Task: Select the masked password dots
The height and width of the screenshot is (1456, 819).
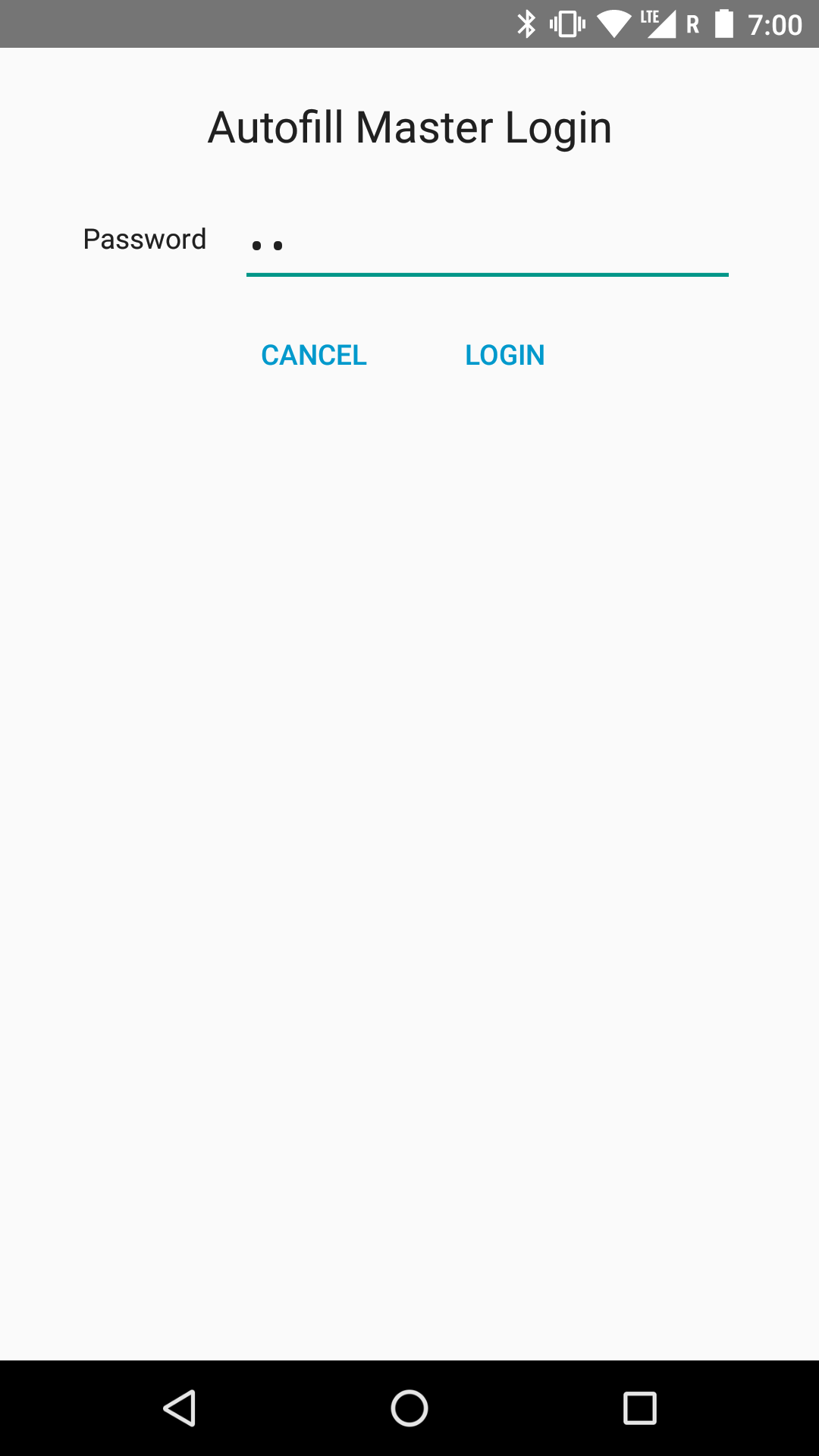Action: pos(267,244)
